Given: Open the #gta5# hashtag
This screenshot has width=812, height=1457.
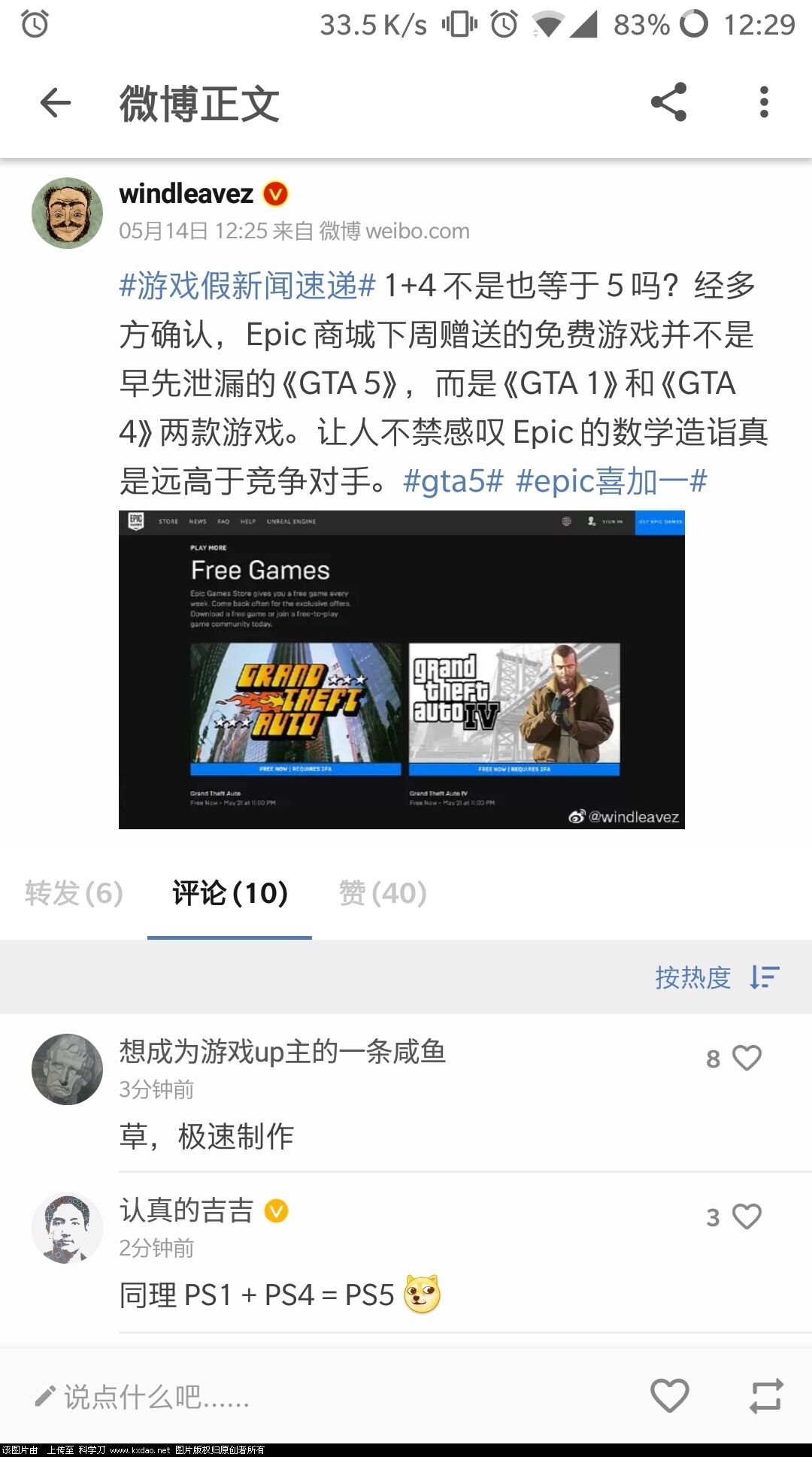Looking at the screenshot, I should click(x=453, y=481).
